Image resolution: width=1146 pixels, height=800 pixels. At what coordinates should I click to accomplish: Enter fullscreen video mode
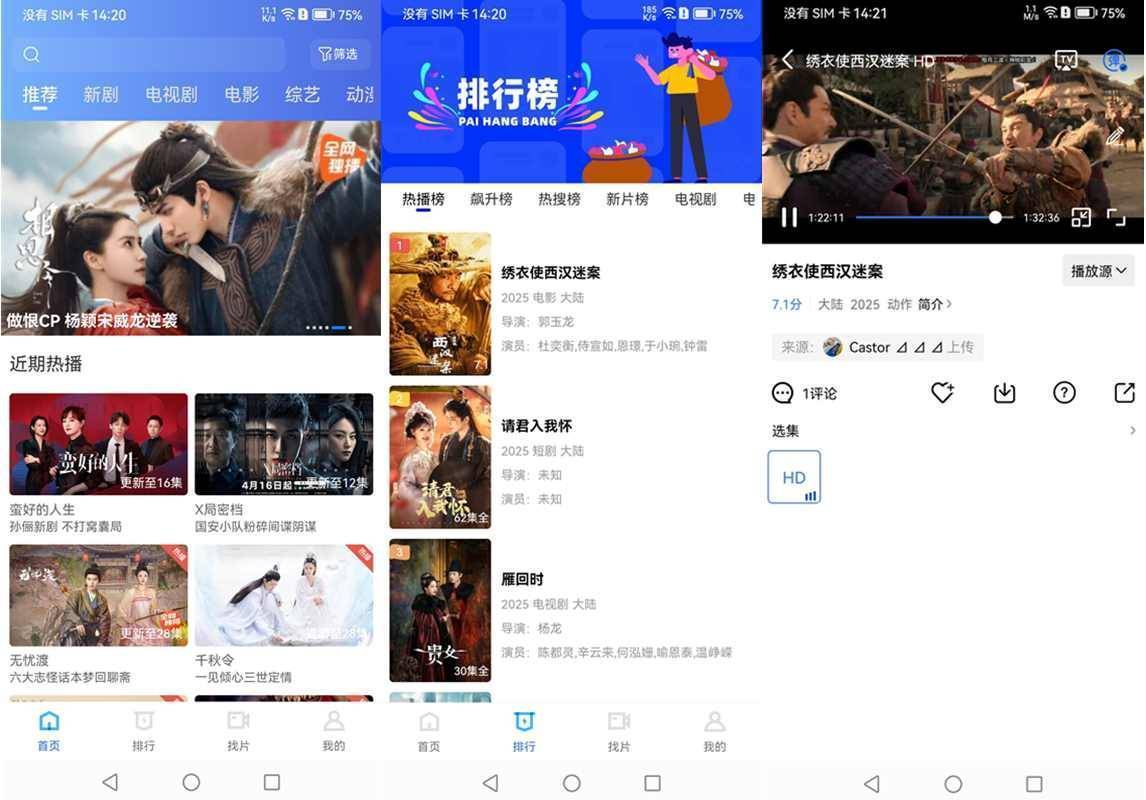[1116, 218]
